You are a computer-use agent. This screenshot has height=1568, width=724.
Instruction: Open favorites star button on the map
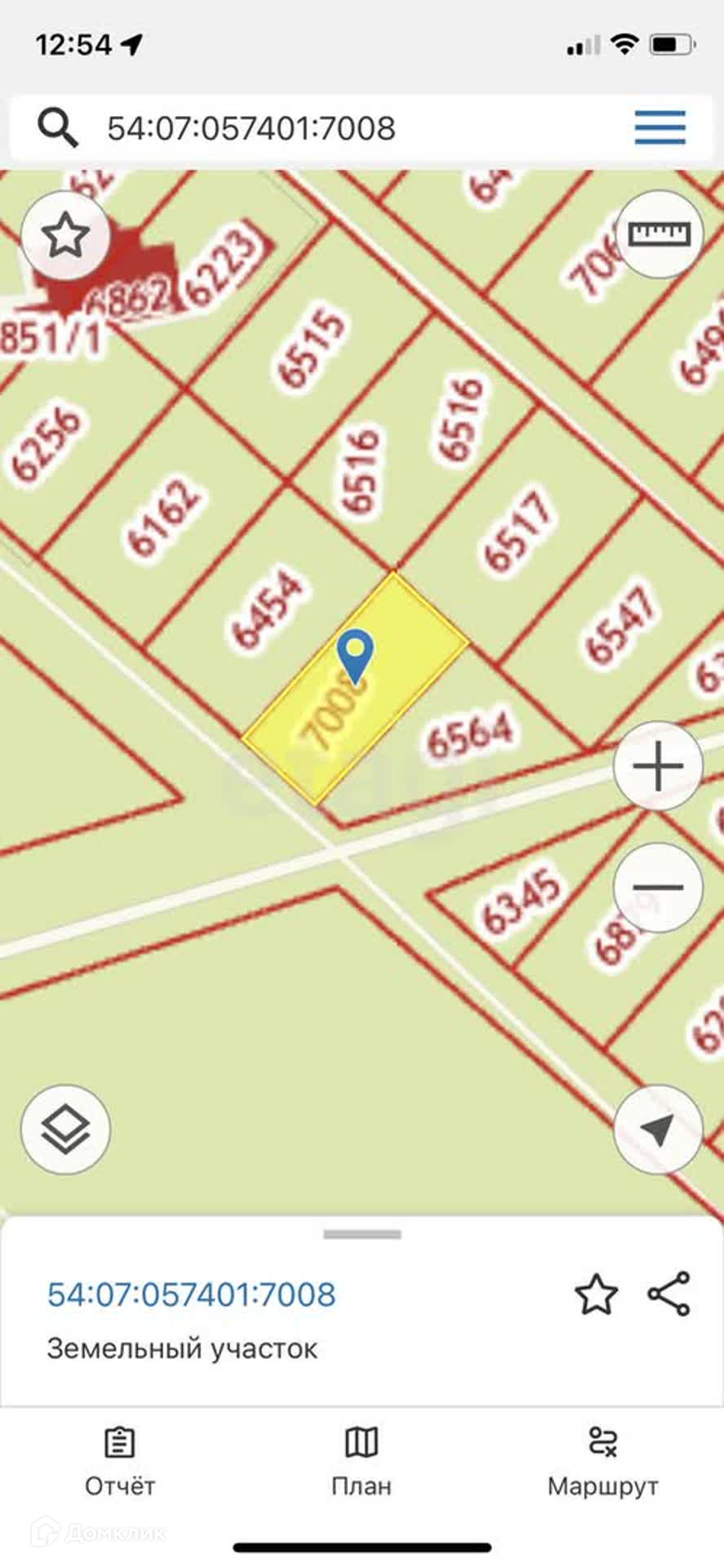pos(65,235)
